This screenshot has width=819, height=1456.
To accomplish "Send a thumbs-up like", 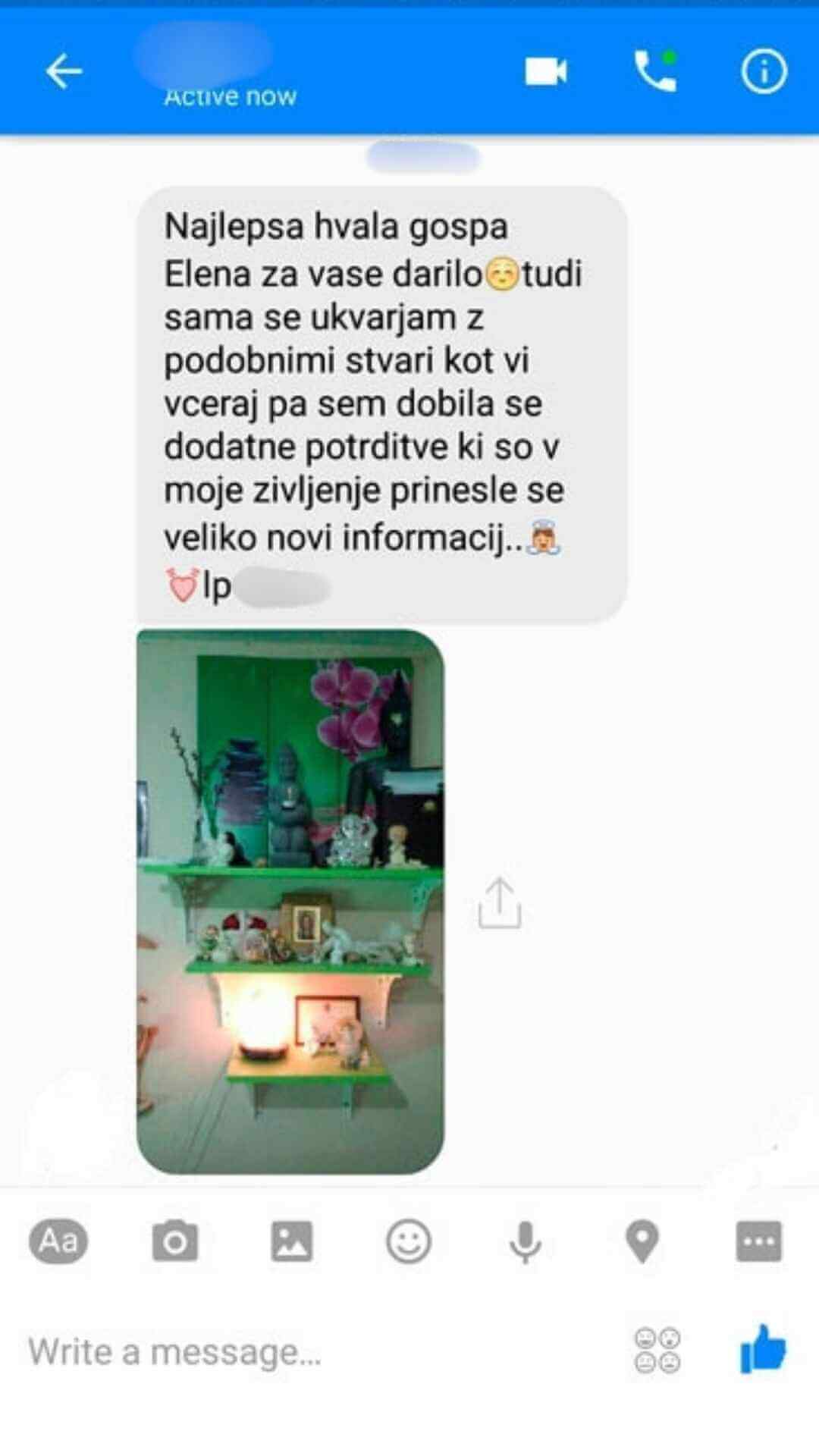I will (x=763, y=1350).
